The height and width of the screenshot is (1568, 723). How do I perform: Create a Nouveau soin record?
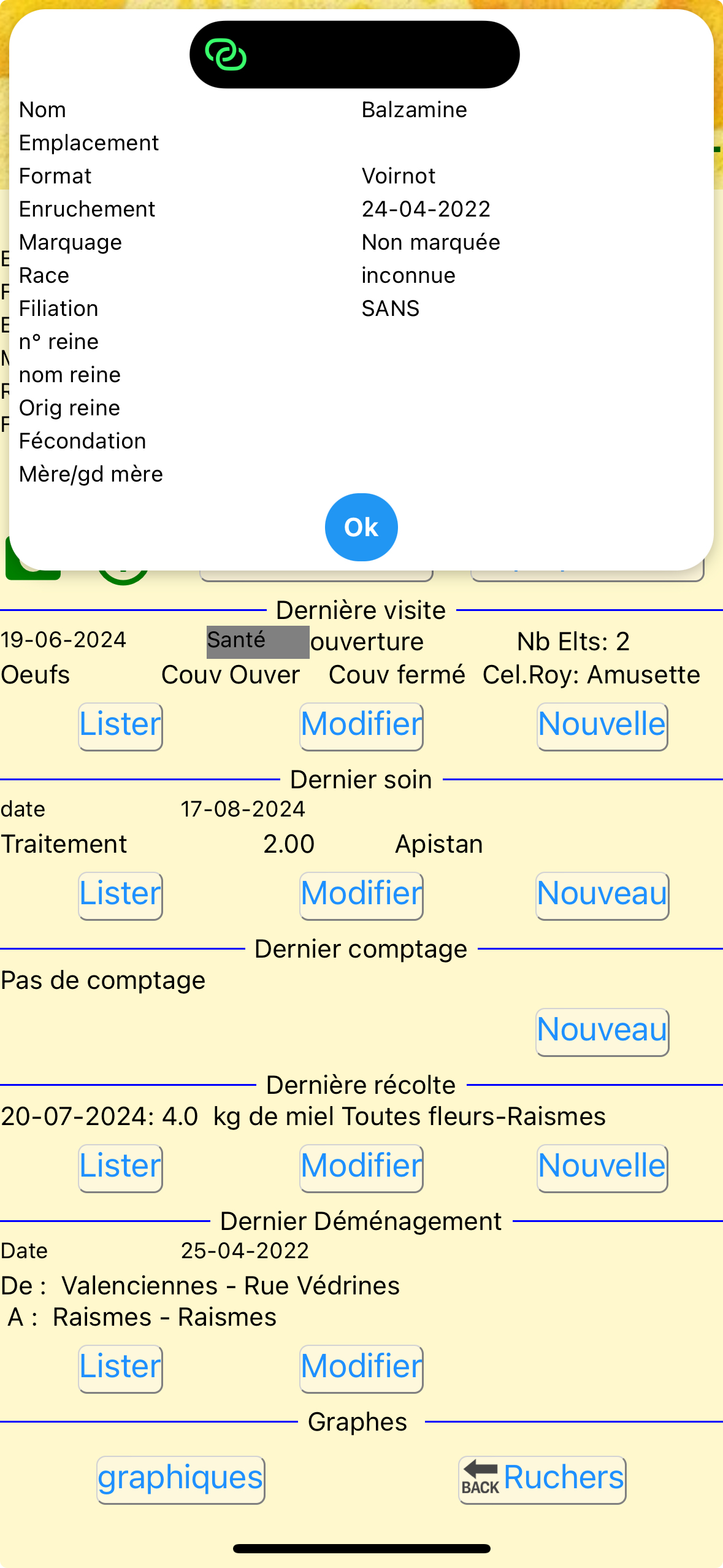tap(602, 895)
